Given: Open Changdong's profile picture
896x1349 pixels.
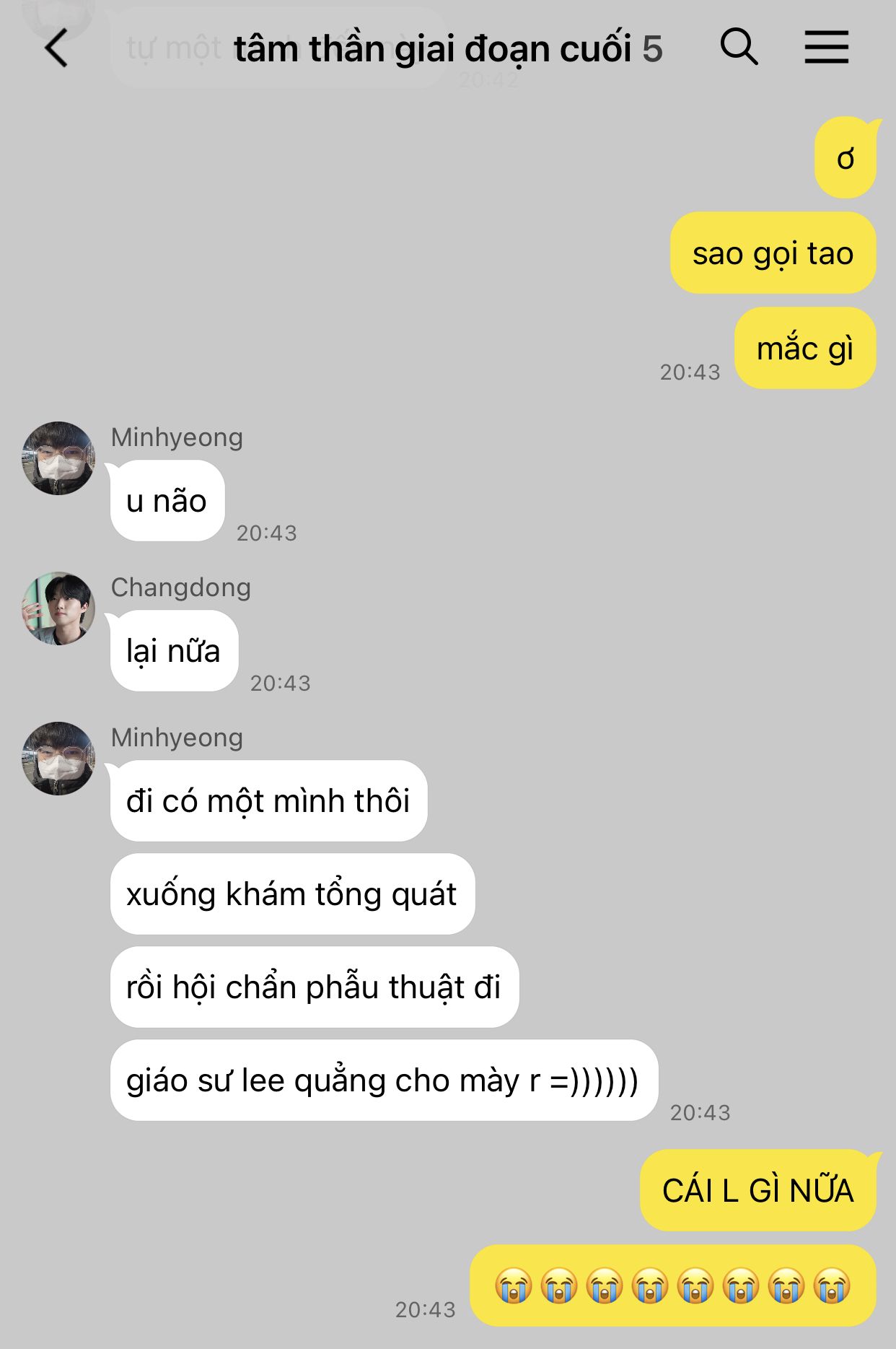Looking at the screenshot, I should pyautogui.click(x=58, y=608).
